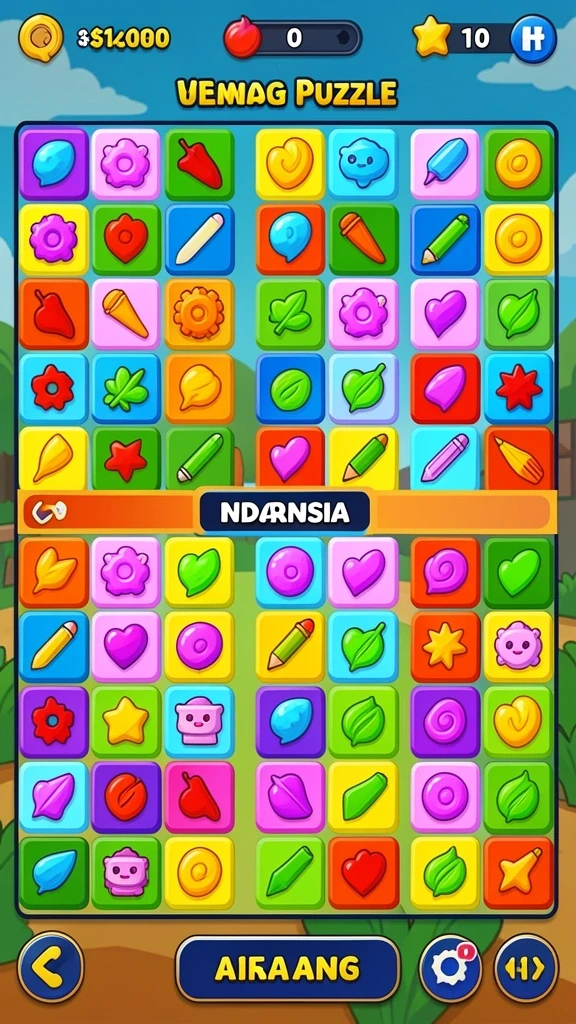Viewport: 576px width, 1024px height.
Task: Select the orange star on orange tile
Action: pos(445,646)
